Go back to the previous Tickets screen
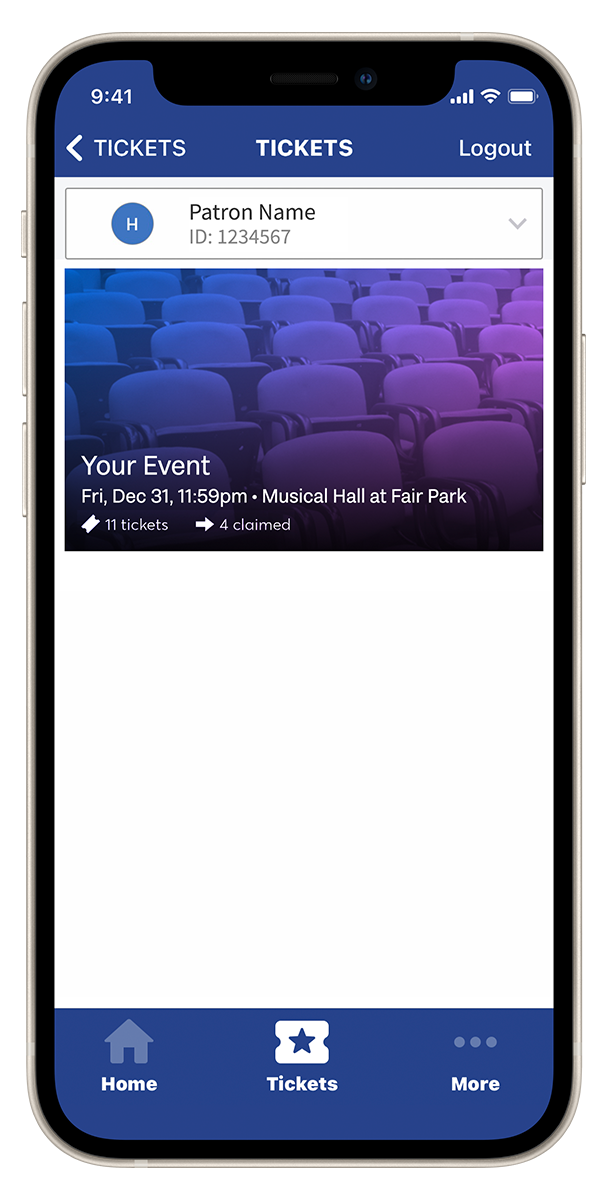The image size is (608, 1200). [125, 148]
